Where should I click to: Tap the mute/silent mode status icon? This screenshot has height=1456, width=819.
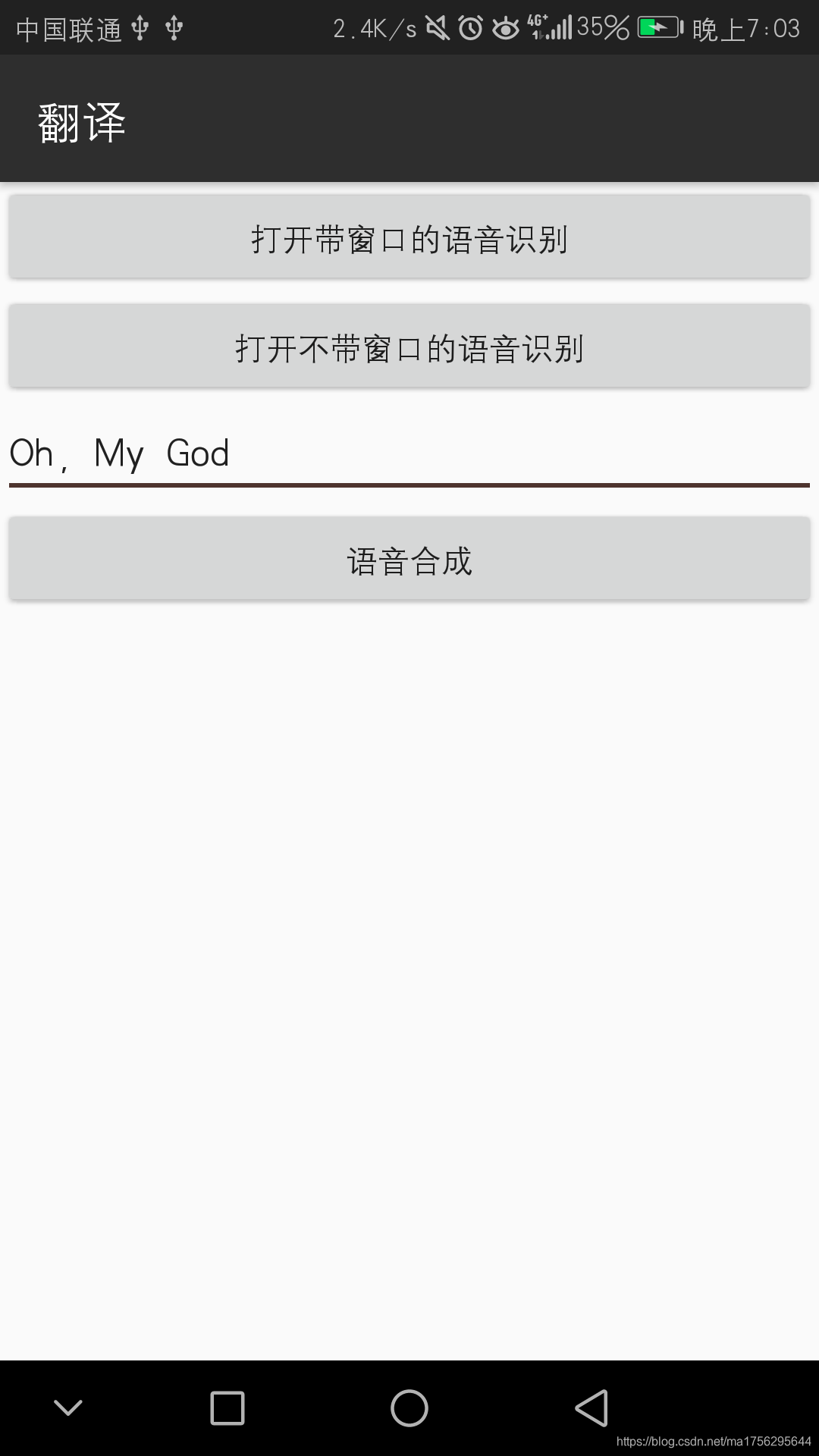(438, 27)
